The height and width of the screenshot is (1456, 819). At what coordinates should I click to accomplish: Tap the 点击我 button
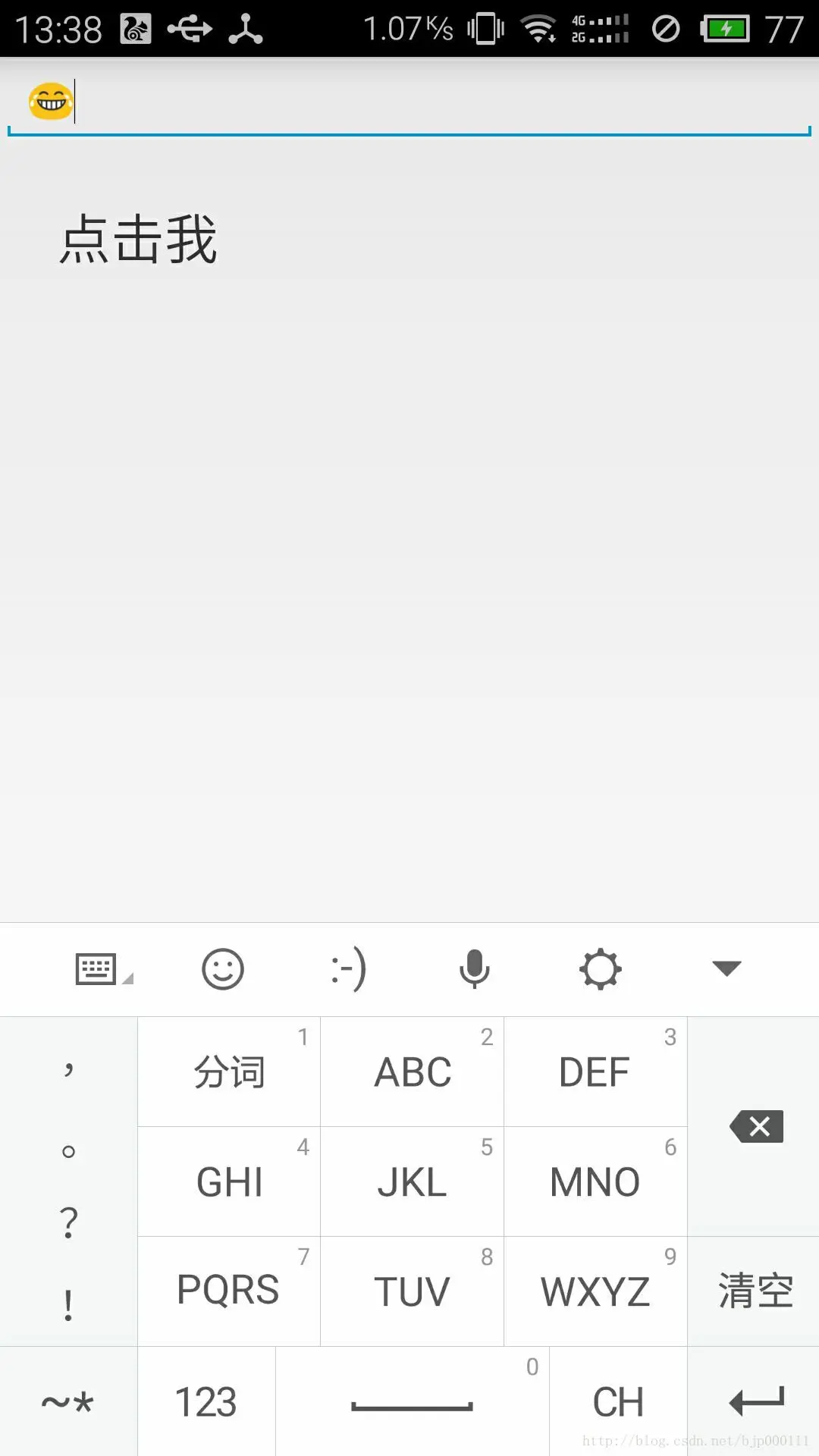[138, 239]
